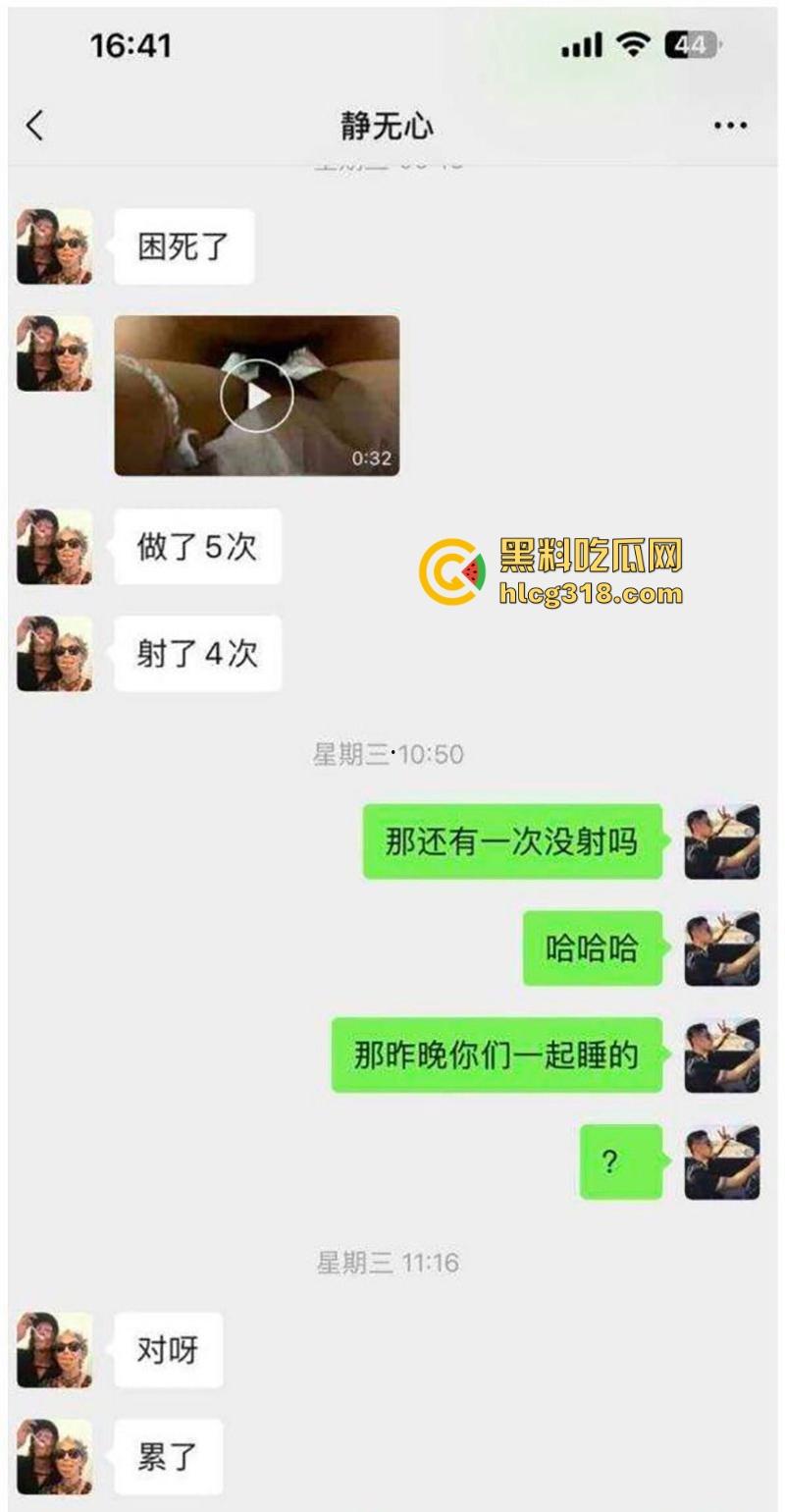
Task: Tap the message 累了
Action: coord(168,1459)
